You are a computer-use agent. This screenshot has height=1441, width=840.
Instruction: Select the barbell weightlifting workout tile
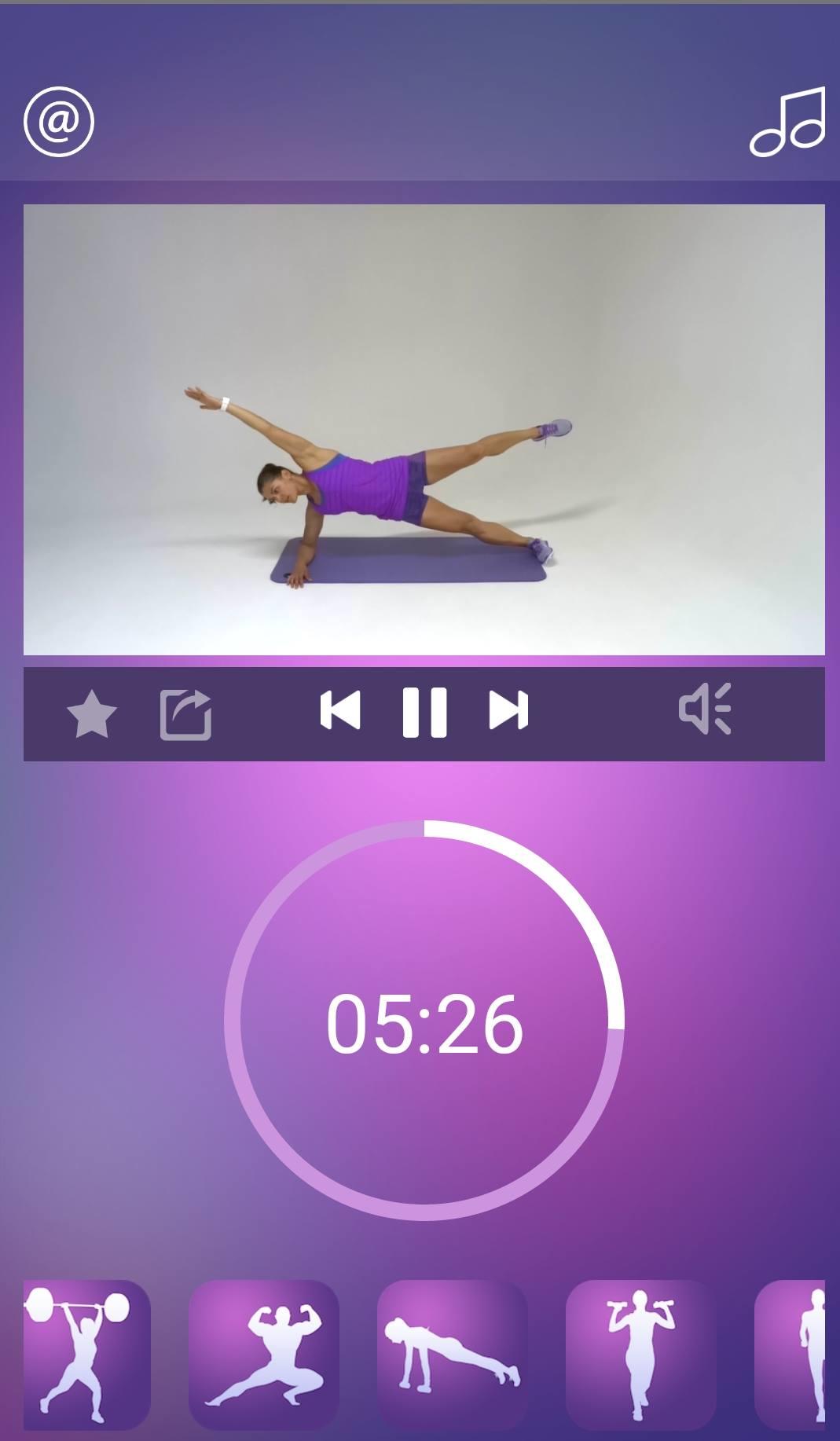coord(86,1355)
